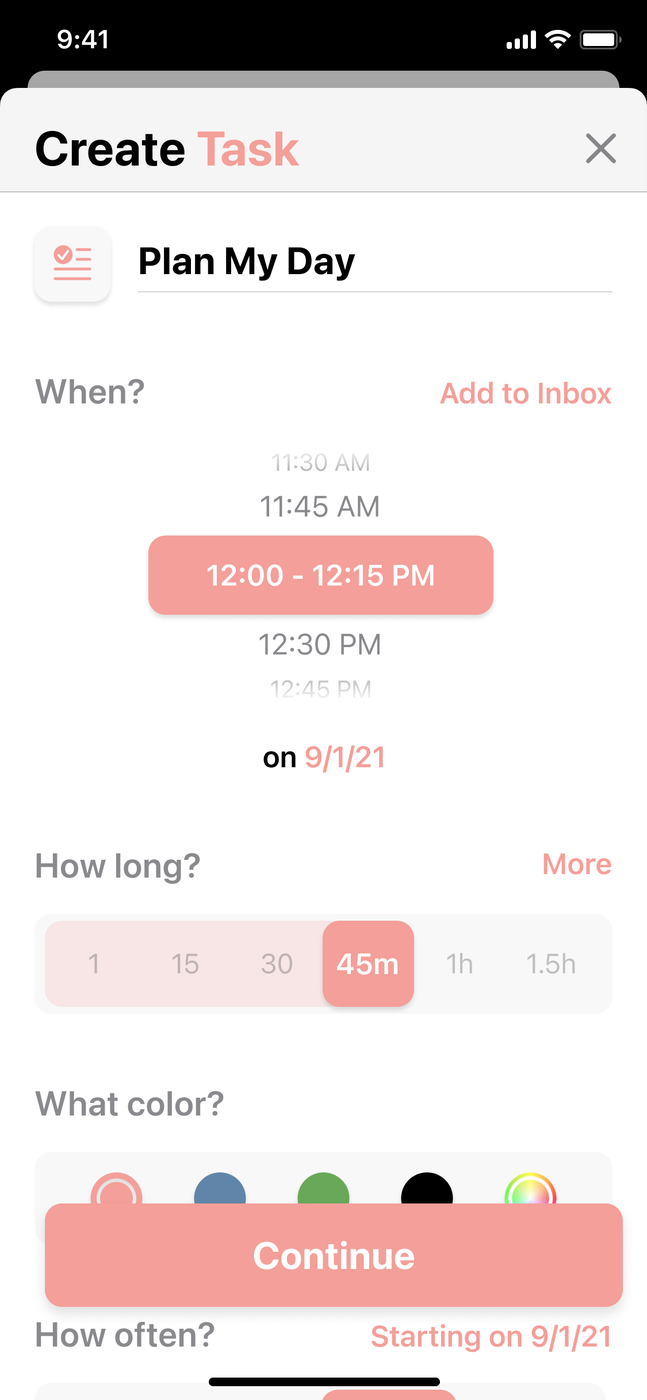The height and width of the screenshot is (1400, 647).
Task: Open the custom rainbow color picker
Action: (530, 1190)
